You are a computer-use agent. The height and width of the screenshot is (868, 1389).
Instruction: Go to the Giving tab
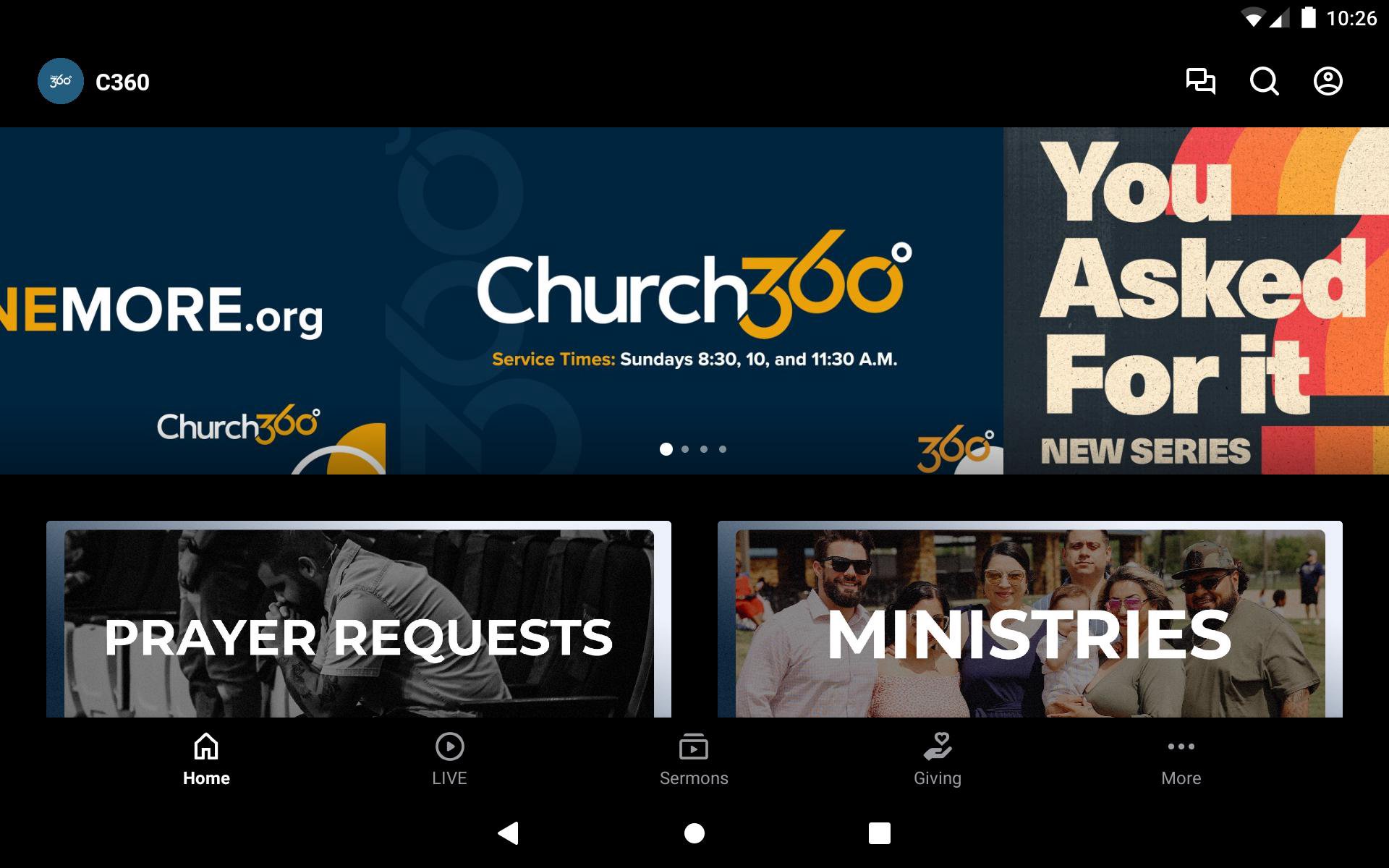pyautogui.click(x=938, y=758)
